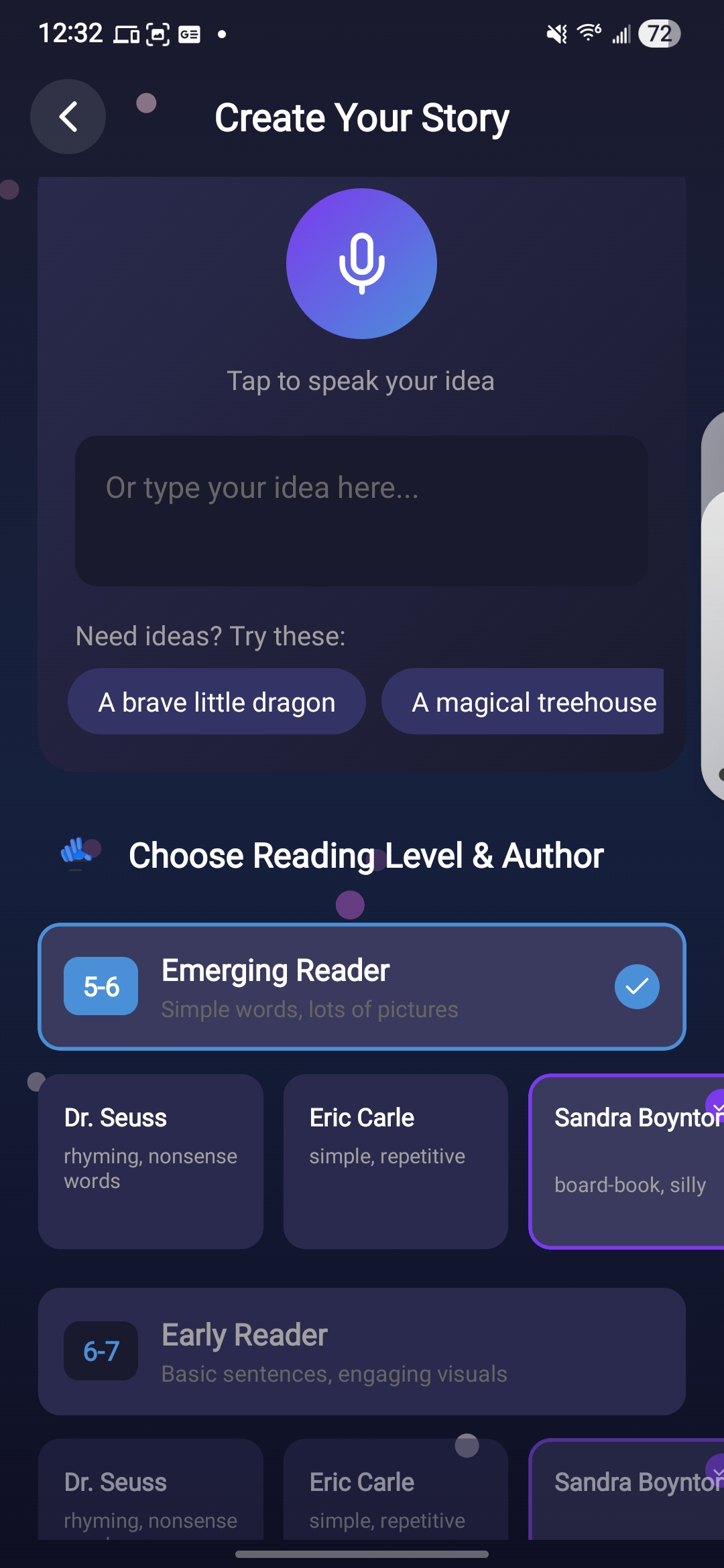Tap the Wi-Fi icon in the status bar
The image size is (724, 1568).
coord(587,33)
